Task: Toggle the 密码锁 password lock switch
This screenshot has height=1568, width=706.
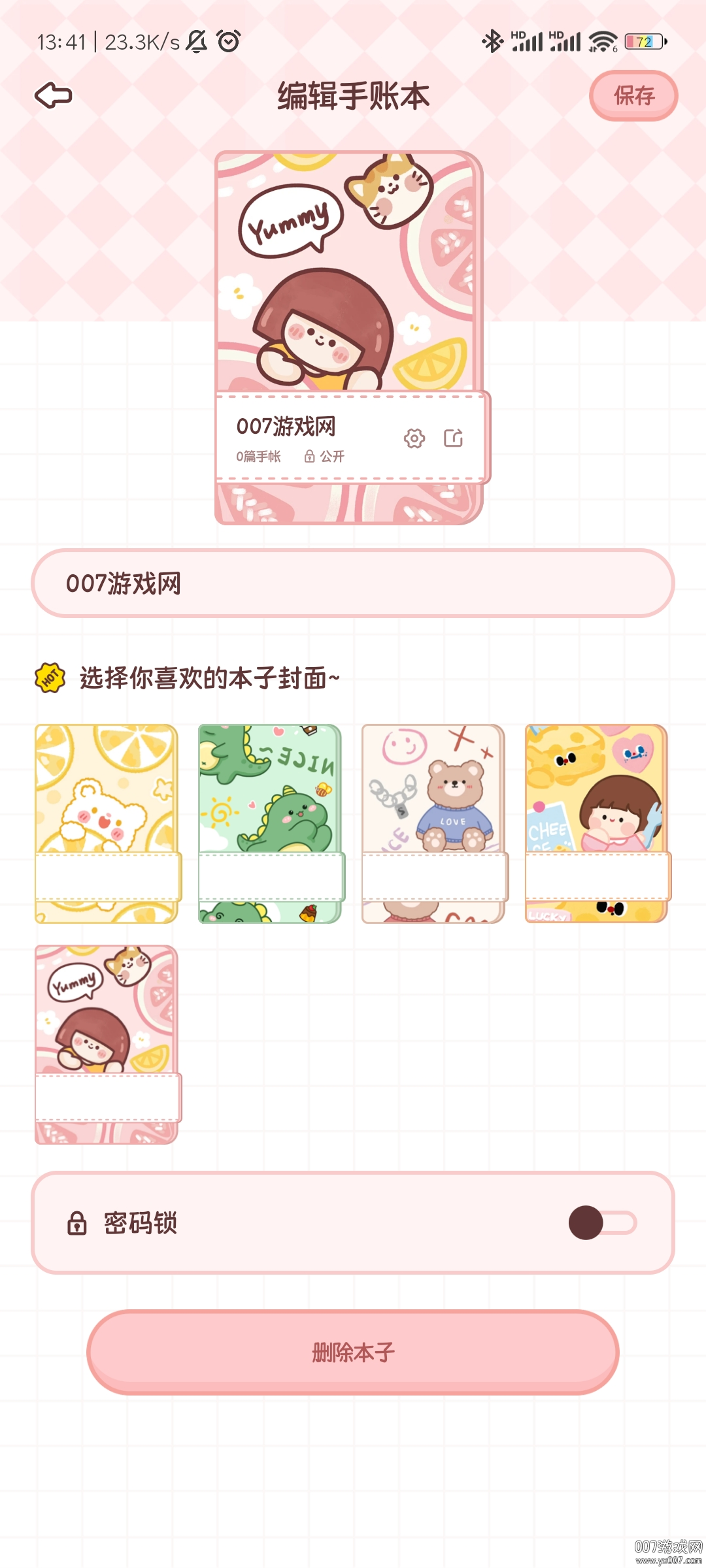Action: 603,1222
